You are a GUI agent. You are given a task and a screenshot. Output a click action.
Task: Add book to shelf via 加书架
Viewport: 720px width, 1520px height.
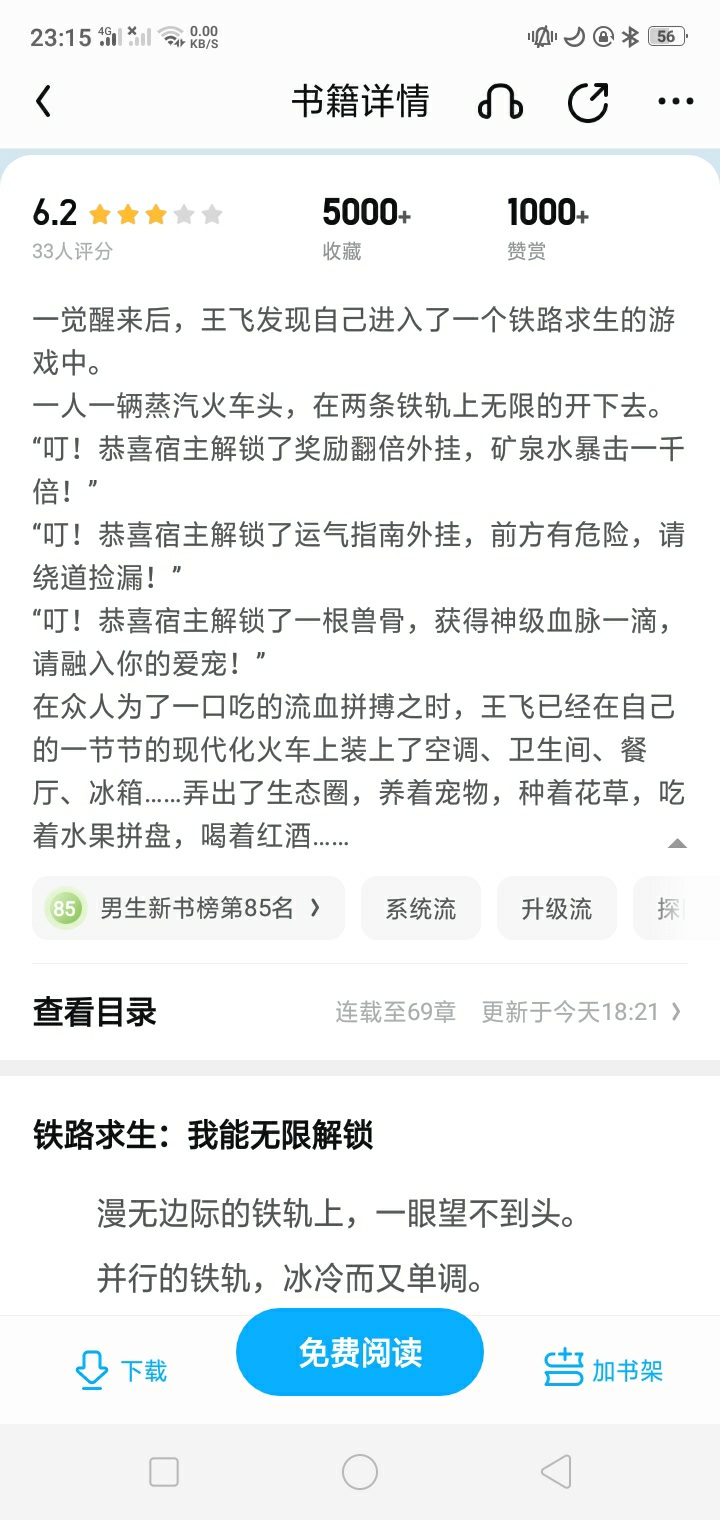pos(603,1370)
